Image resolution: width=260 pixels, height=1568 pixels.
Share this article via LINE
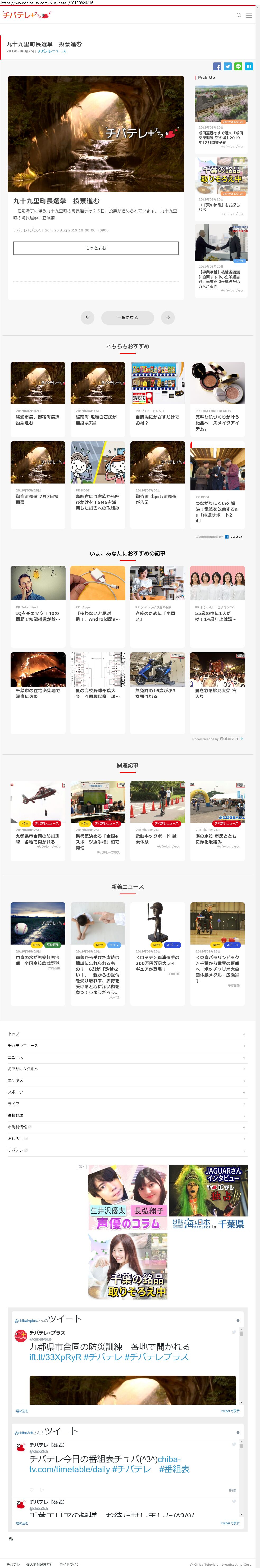pyautogui.click(x=238, y=66)
